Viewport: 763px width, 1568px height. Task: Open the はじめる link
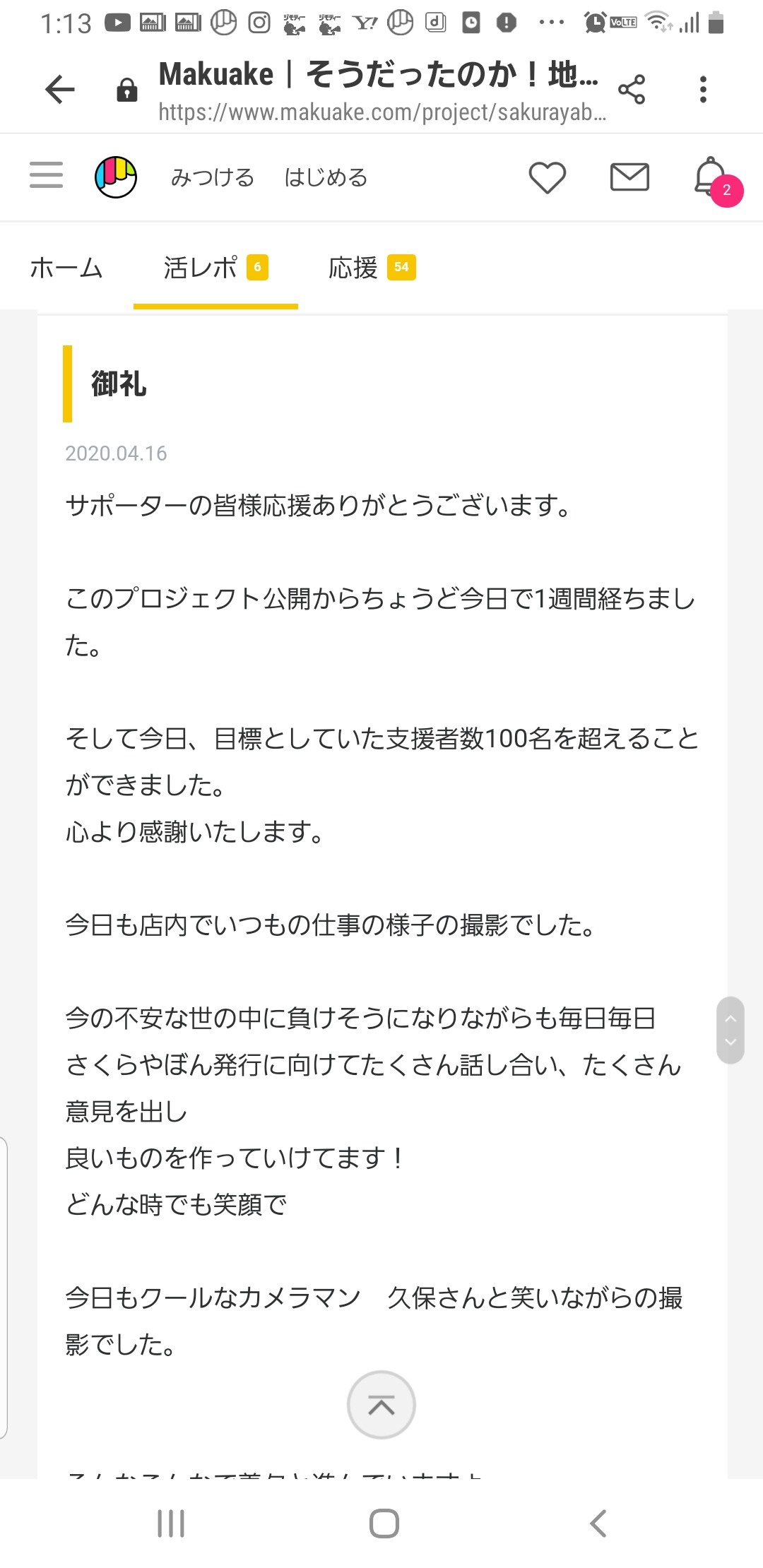click(326, 177)
